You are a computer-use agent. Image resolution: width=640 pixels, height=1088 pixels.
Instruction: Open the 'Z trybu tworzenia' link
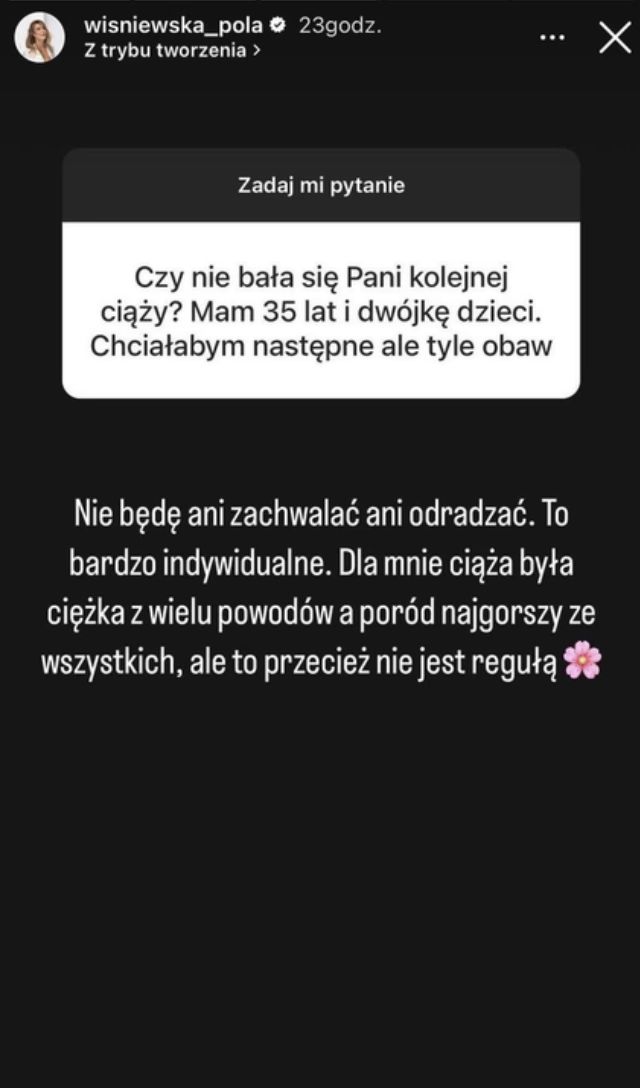click(x=173, y=50)
